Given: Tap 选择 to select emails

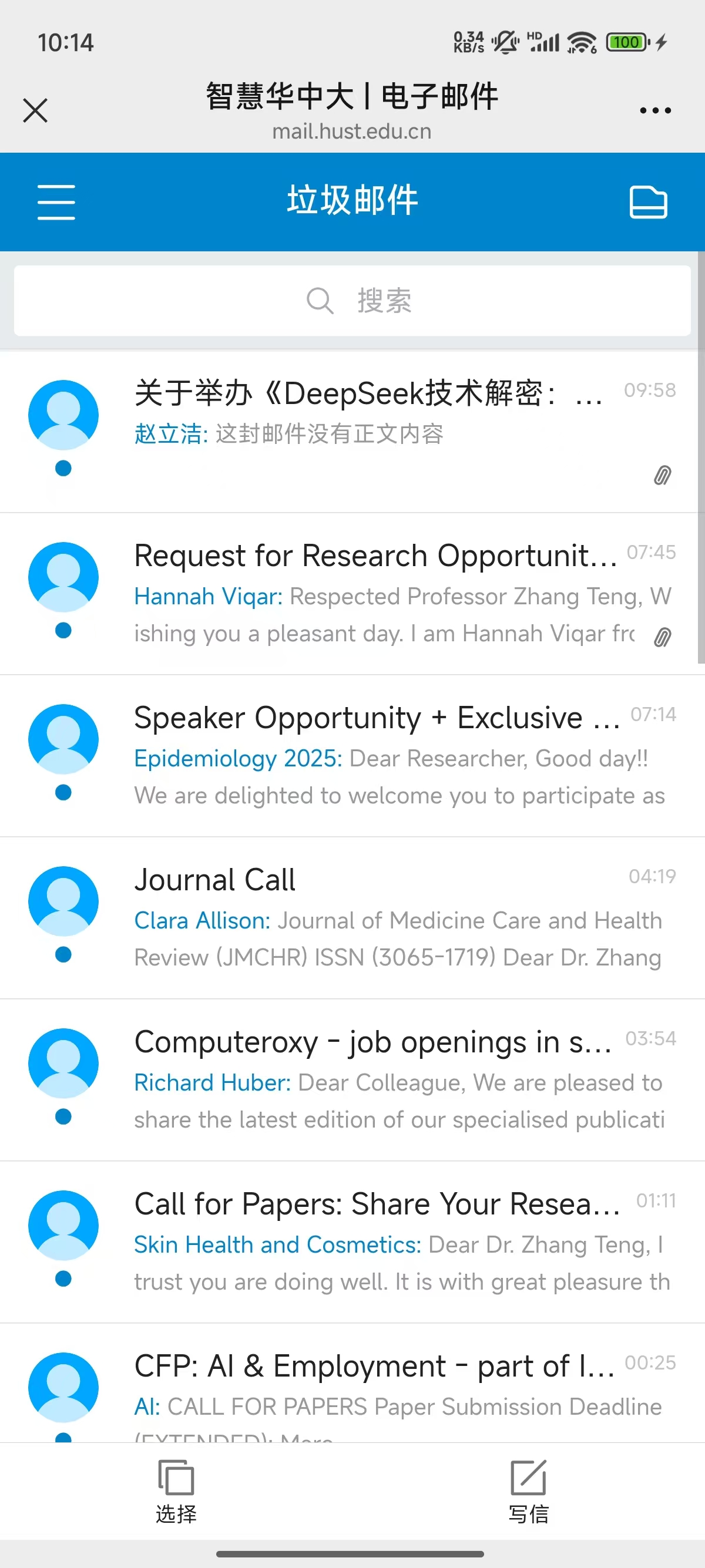Looking at the screenshot, I should (176, 1491).
